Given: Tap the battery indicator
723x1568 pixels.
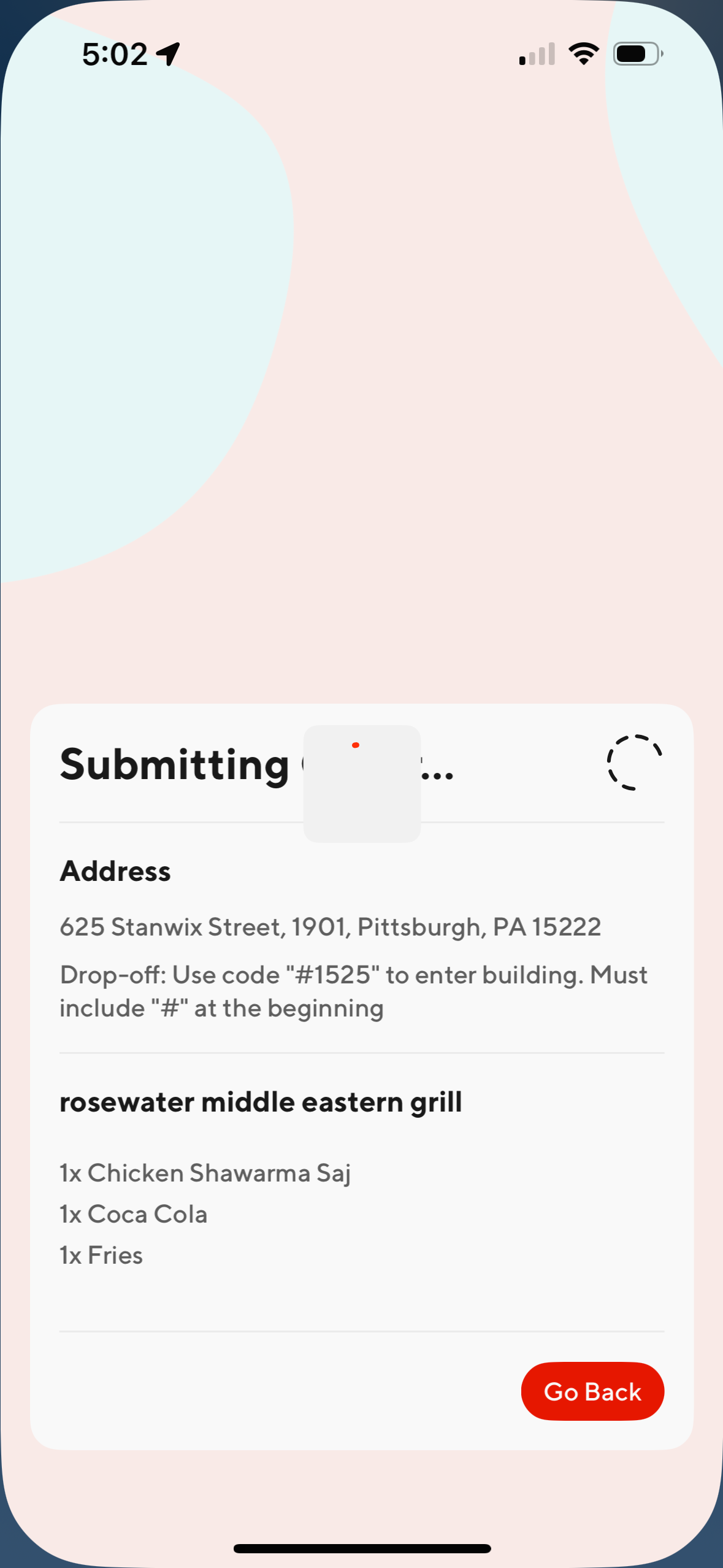Looking at the screenshot, I should 636,53.
